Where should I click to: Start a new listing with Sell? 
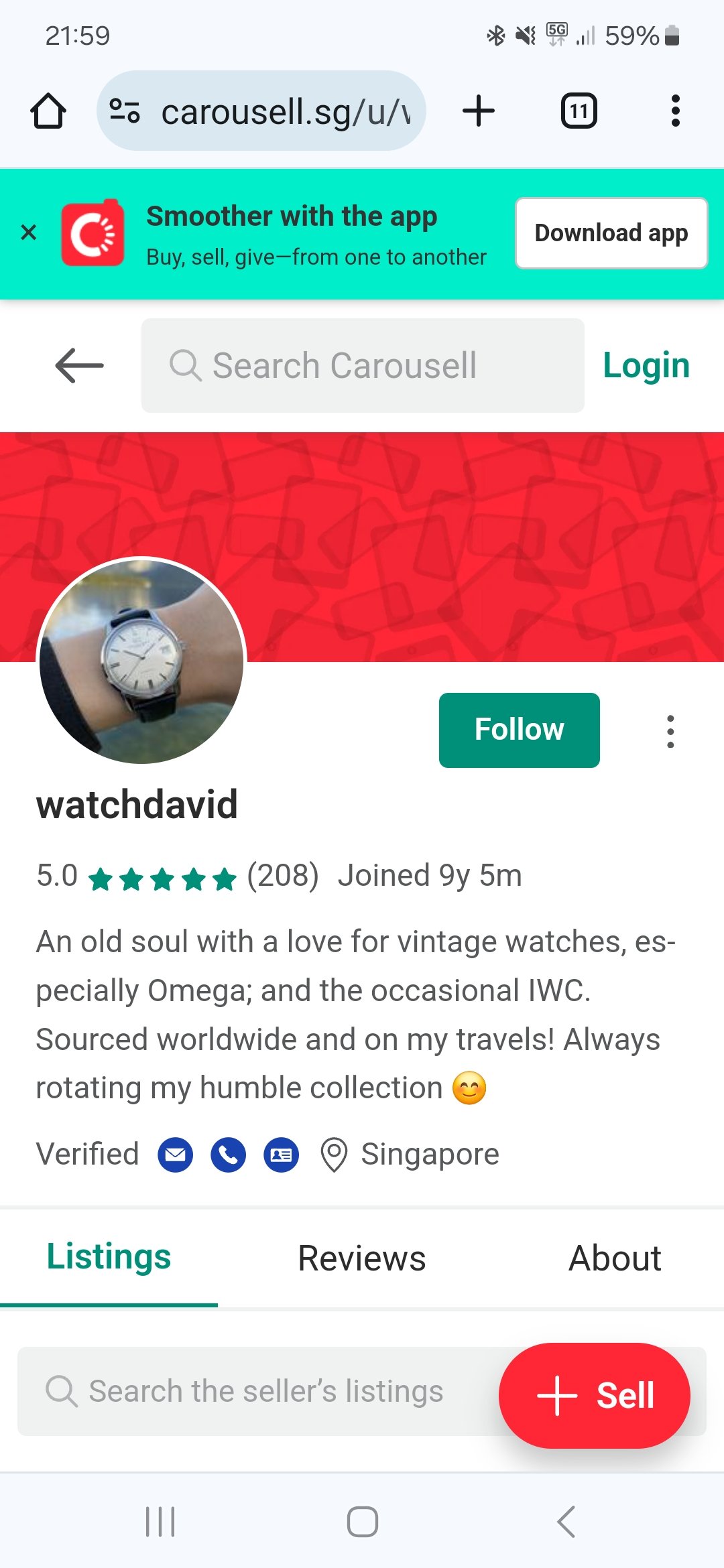tap(594, 1395)
